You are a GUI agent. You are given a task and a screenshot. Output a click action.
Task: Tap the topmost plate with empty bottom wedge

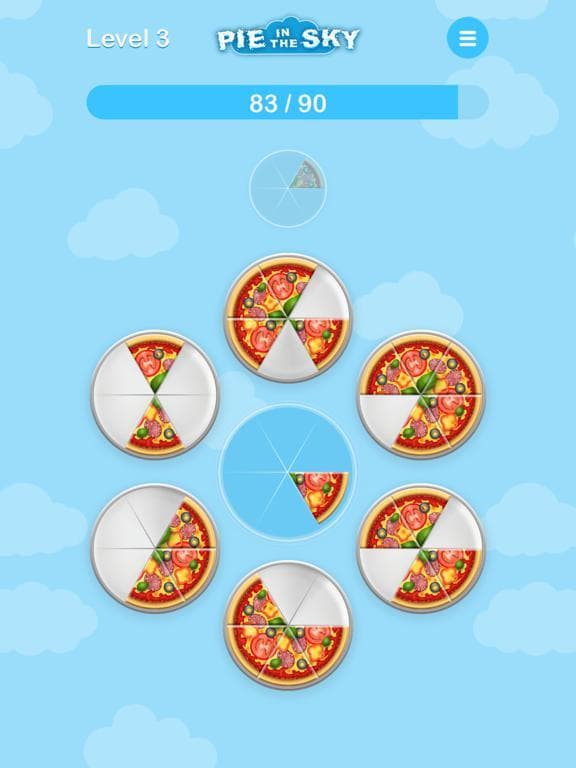coord(288,318)
